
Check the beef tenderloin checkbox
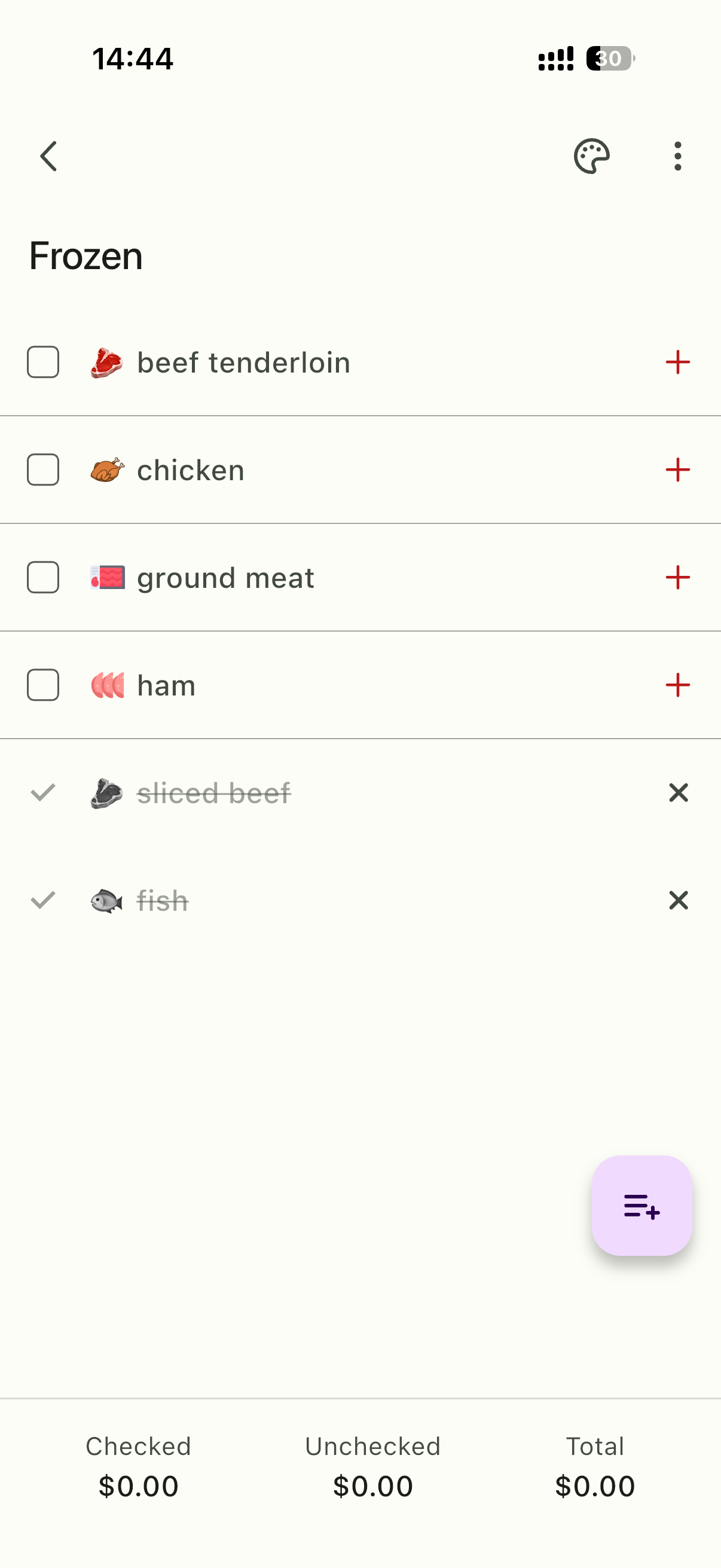(42, 362)
